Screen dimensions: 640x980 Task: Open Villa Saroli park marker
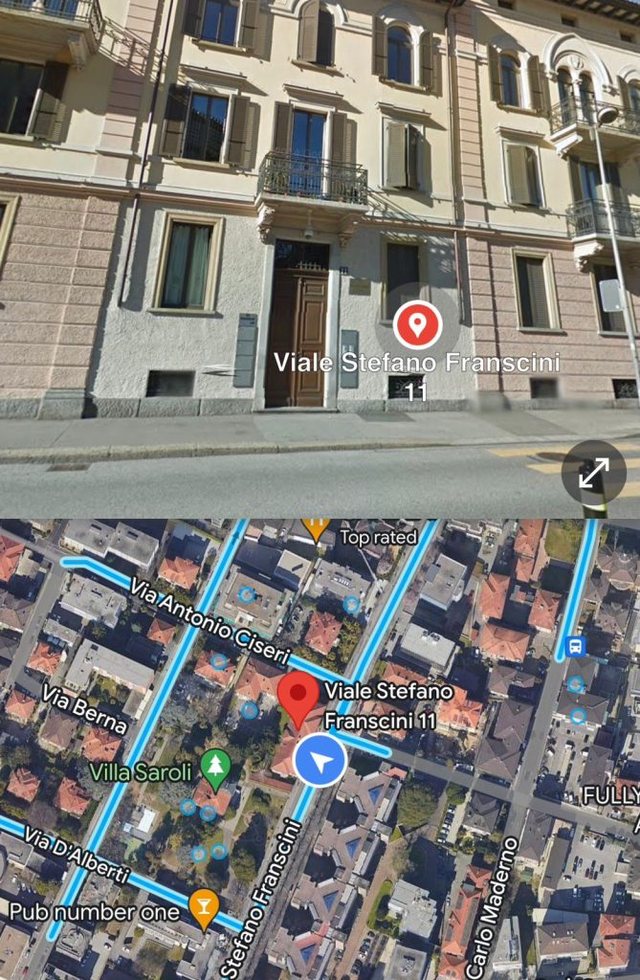215,768
